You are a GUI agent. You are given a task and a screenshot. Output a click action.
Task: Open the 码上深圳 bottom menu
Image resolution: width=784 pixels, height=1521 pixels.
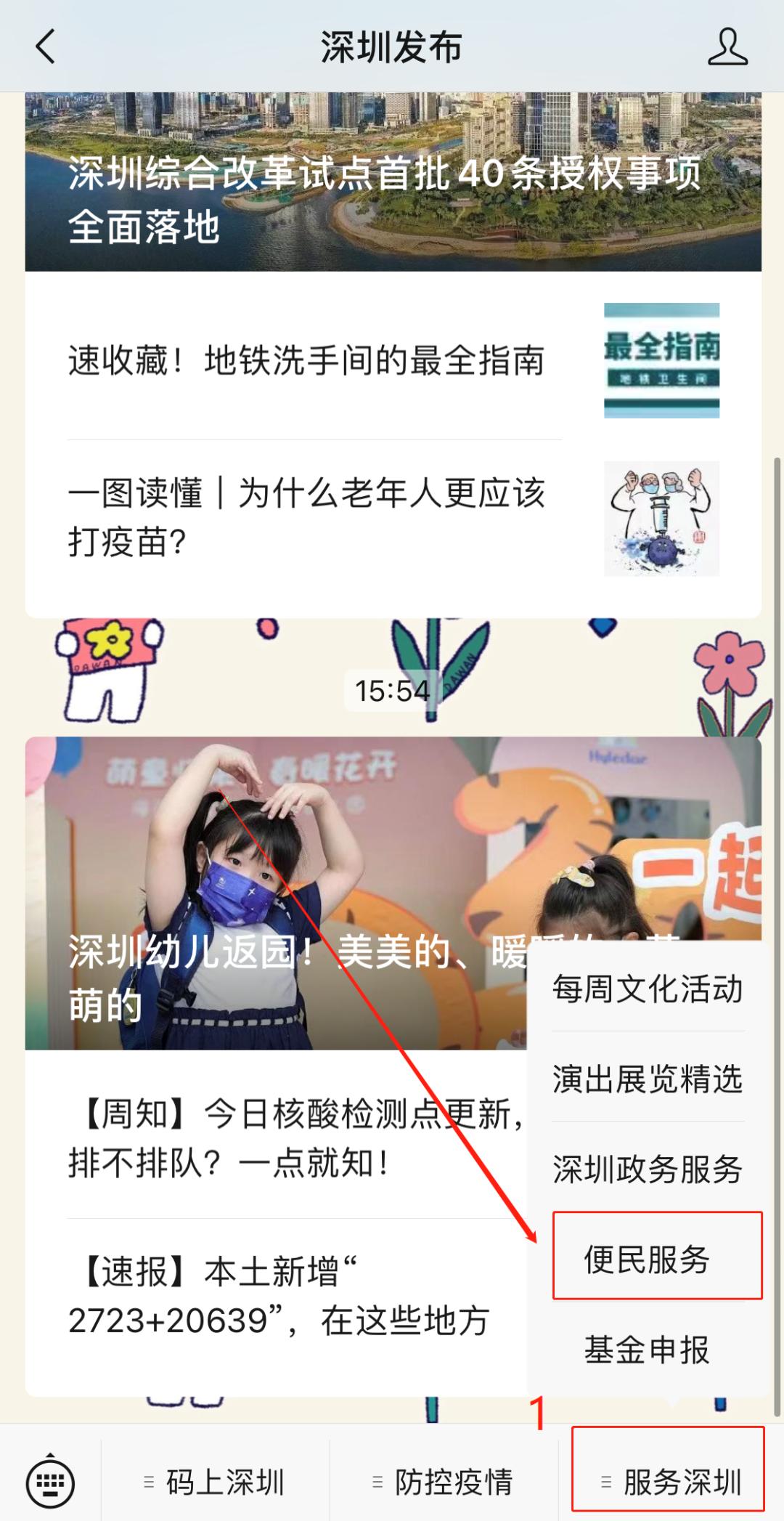click(216, 1482)
